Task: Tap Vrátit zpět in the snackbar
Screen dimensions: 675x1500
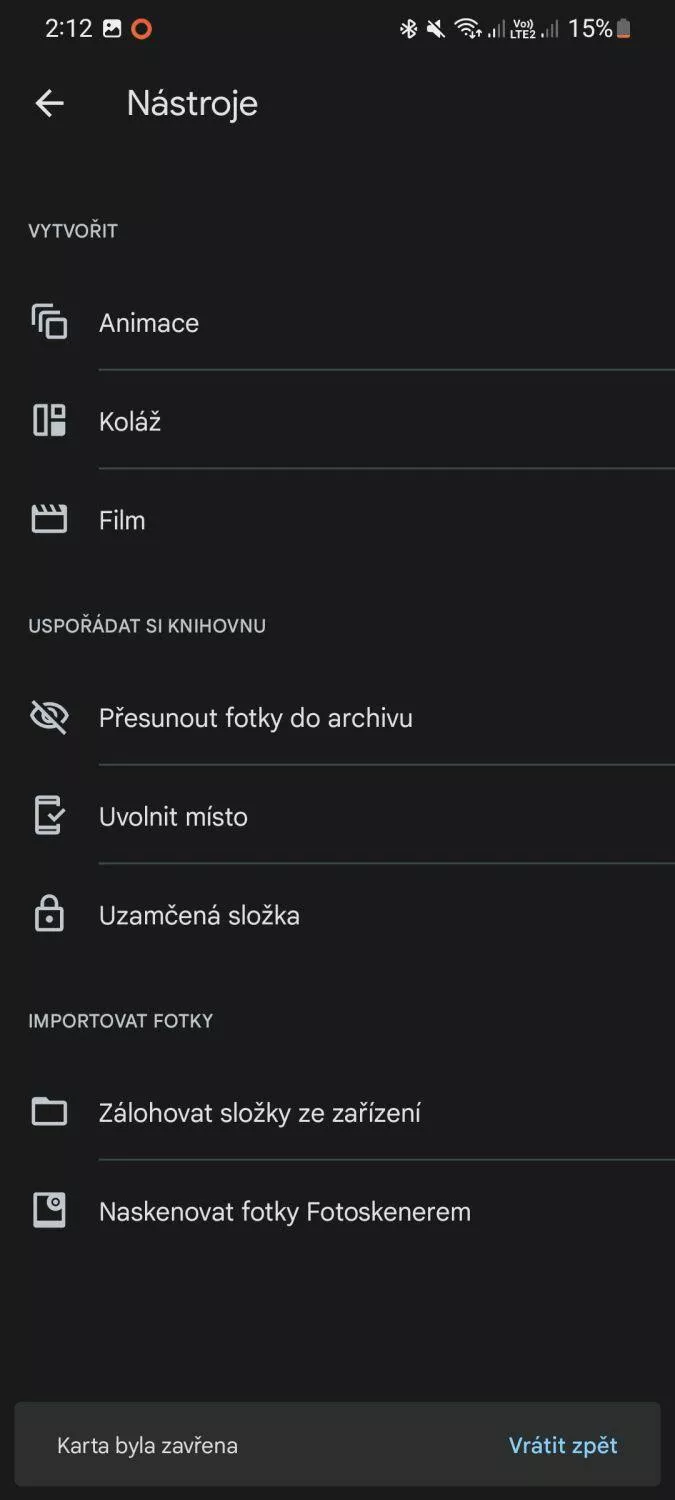Action: [563, 1445]
